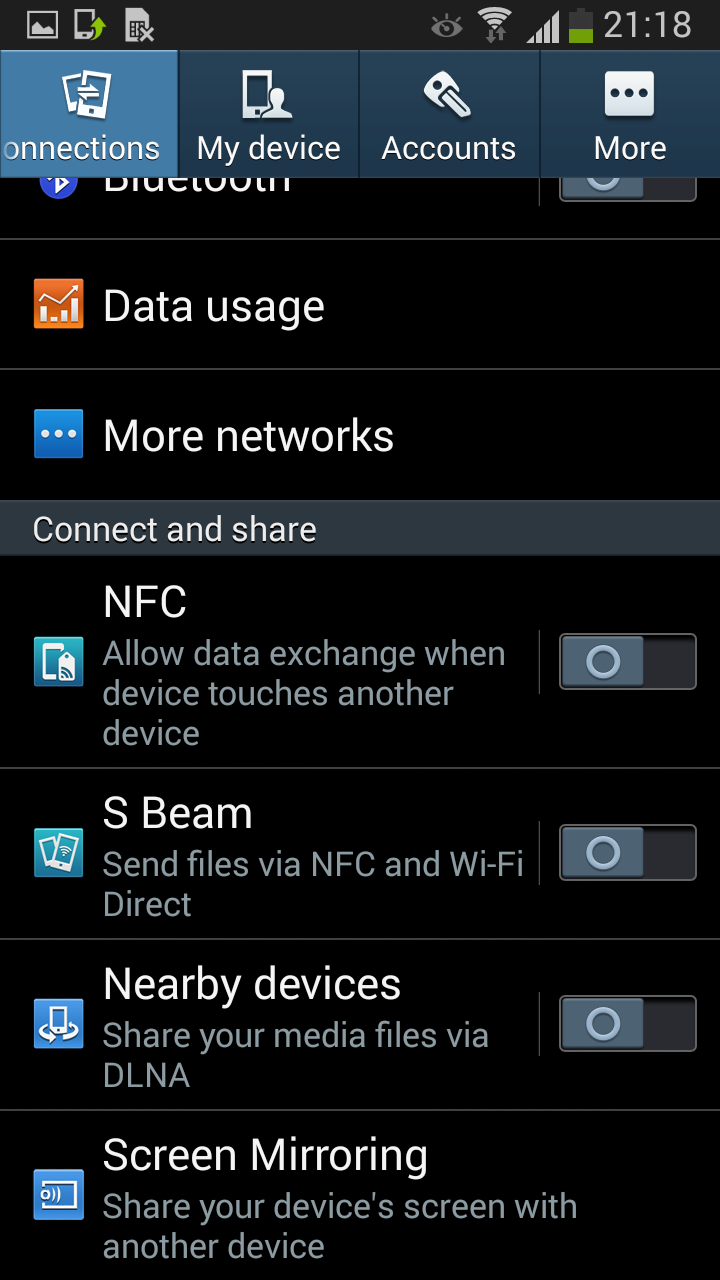Toggle the Bluetooth switch
Screen dimensions: 720x1280
point(627,188)
